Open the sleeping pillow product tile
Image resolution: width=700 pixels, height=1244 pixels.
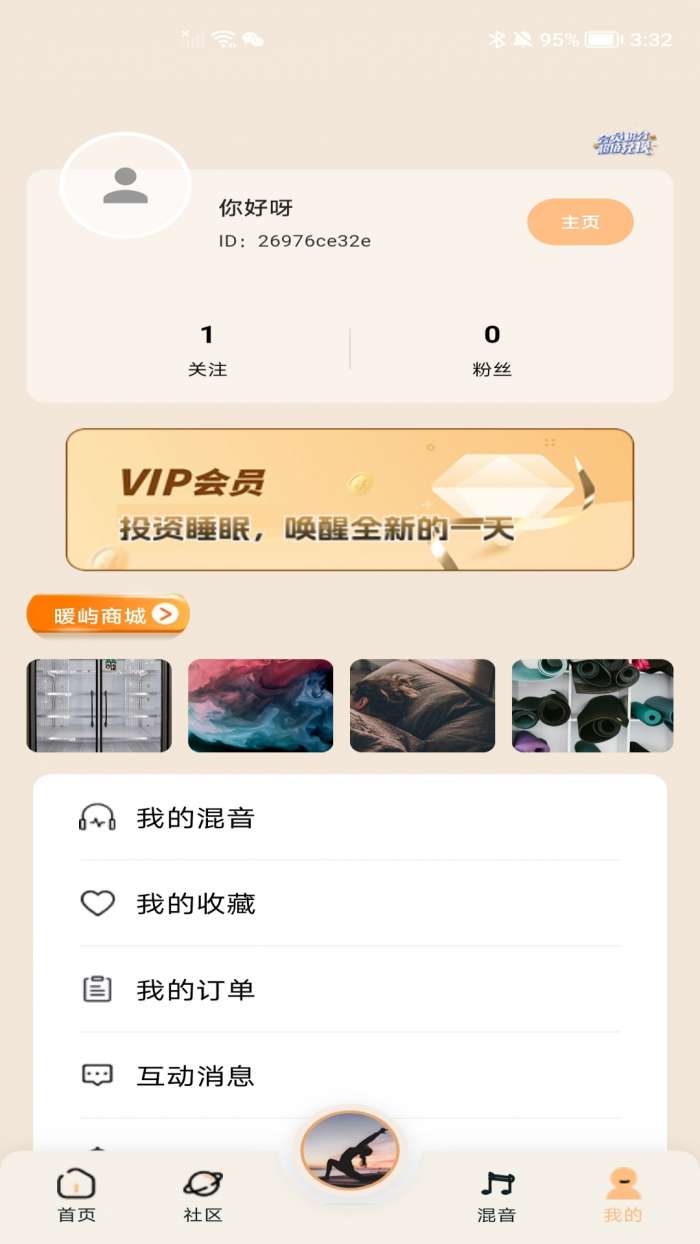pyautogui.click(x=422, y=705)
